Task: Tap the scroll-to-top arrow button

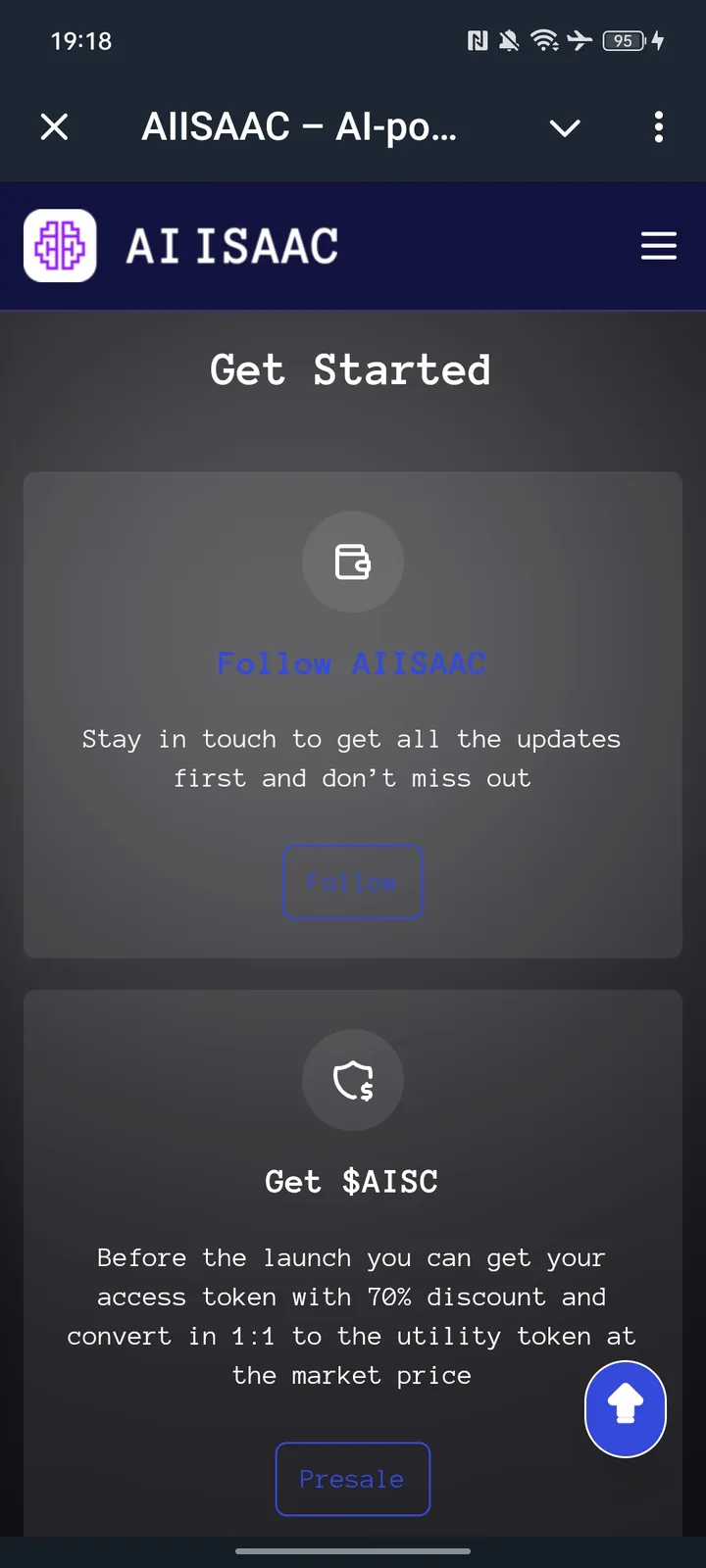Action: pos(626,1408)
